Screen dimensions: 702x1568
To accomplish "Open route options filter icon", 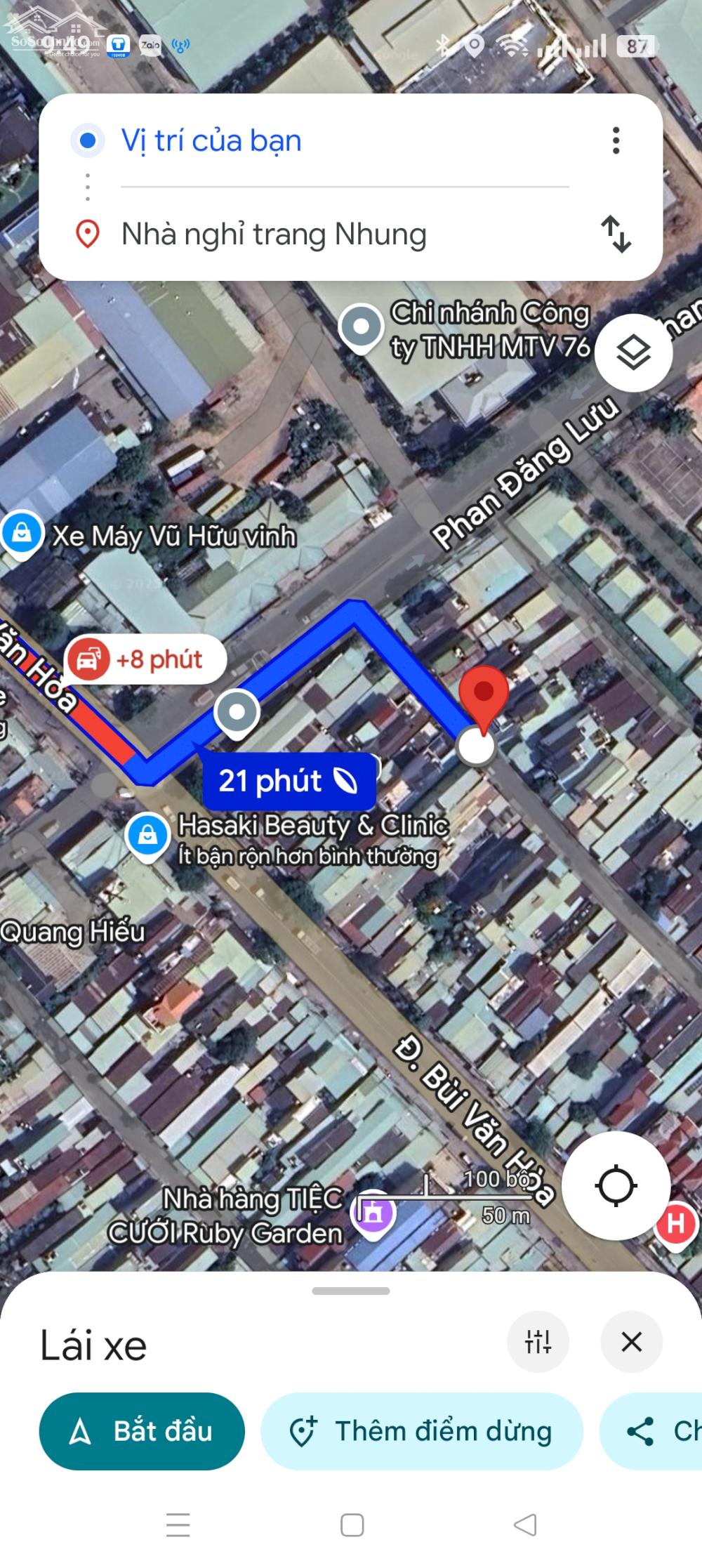I will pyautogui.click(x=538, y=1342).
